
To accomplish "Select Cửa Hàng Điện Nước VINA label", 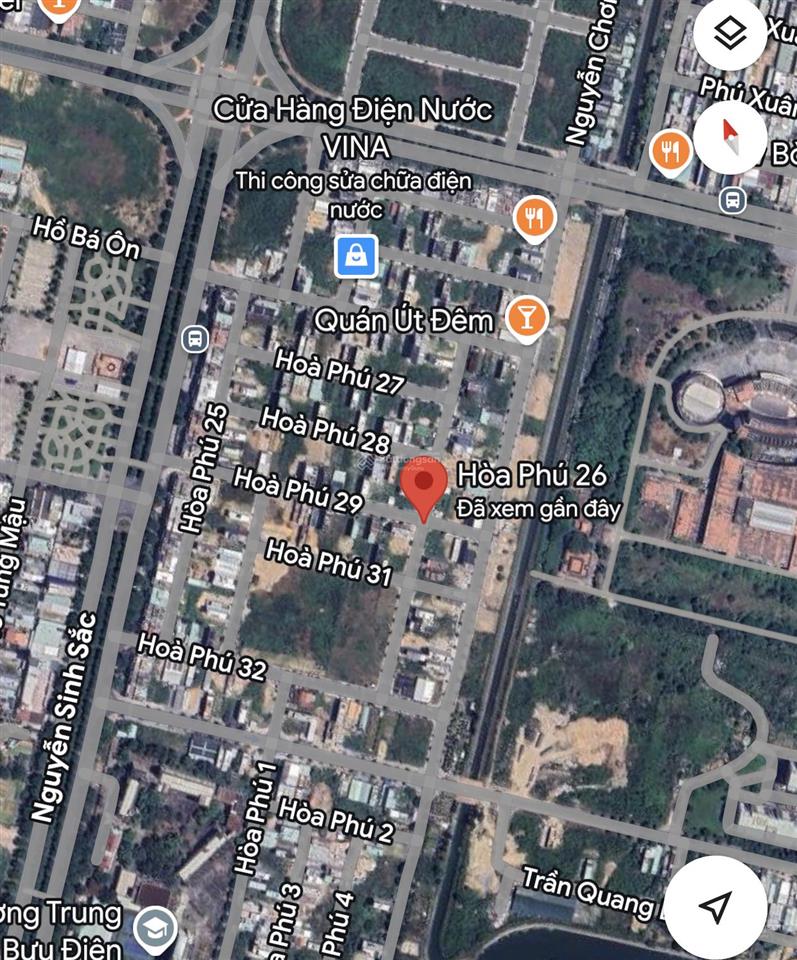I will point(355,111).
